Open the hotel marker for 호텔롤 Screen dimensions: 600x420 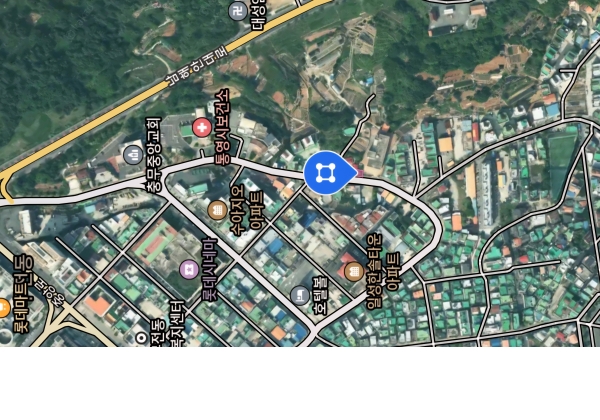tap(300, 295)
